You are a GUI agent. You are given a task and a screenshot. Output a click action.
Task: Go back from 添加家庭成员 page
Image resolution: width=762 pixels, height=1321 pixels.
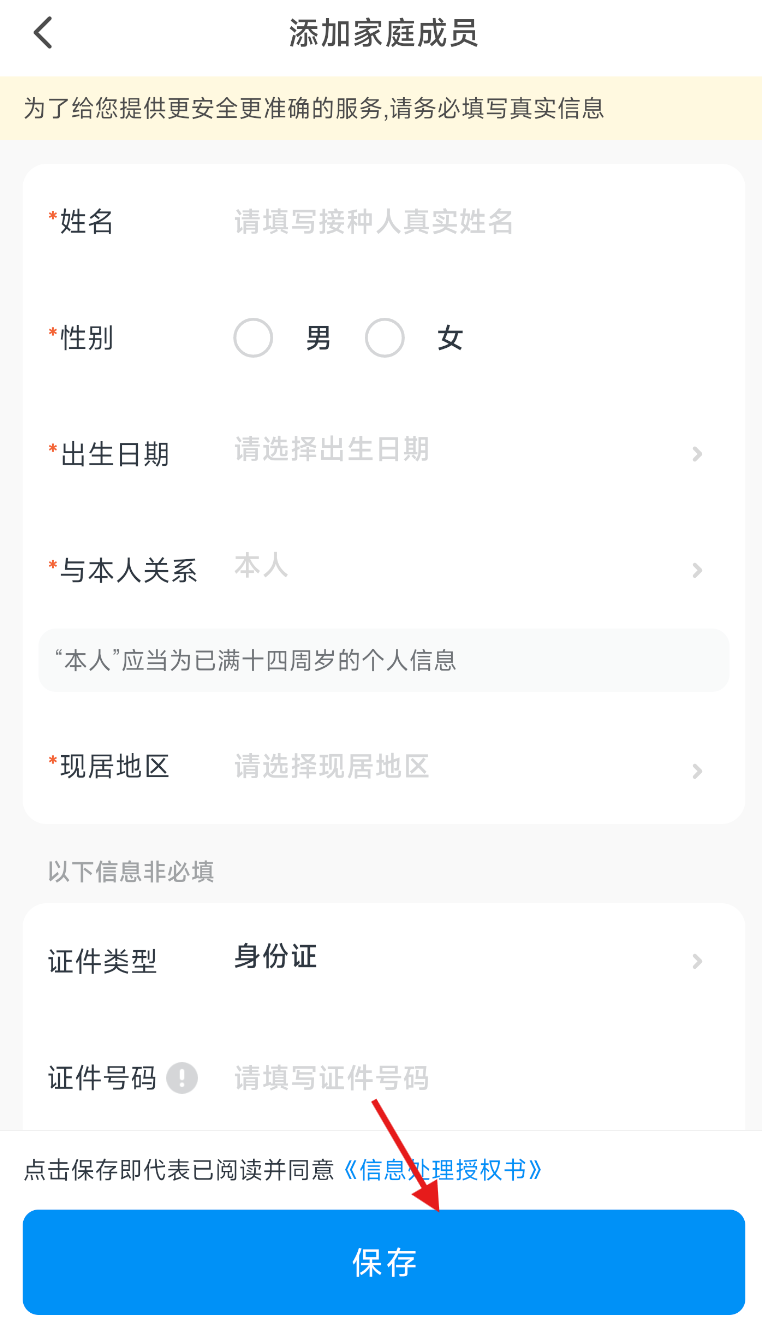(x=43, y=33)
